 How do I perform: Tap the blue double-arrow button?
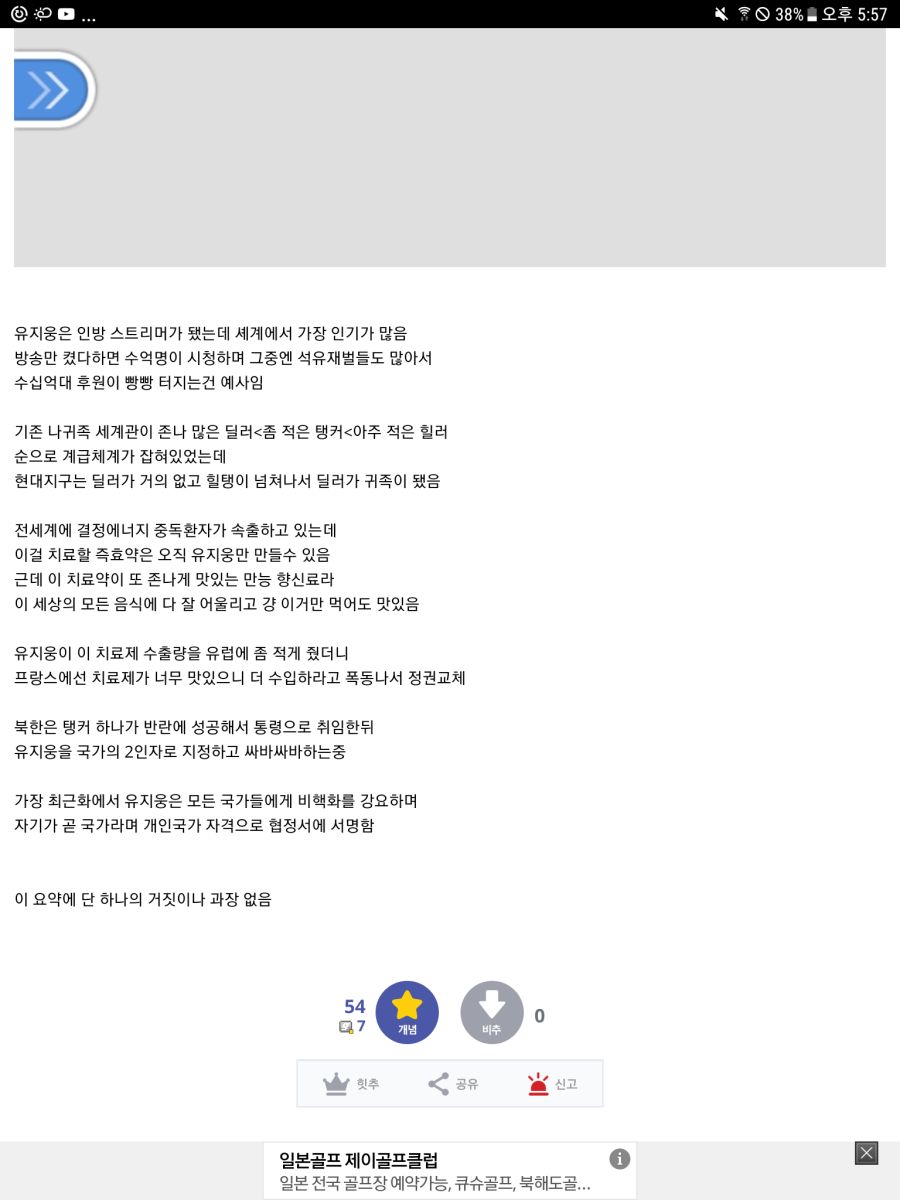[x=52, y=90]
